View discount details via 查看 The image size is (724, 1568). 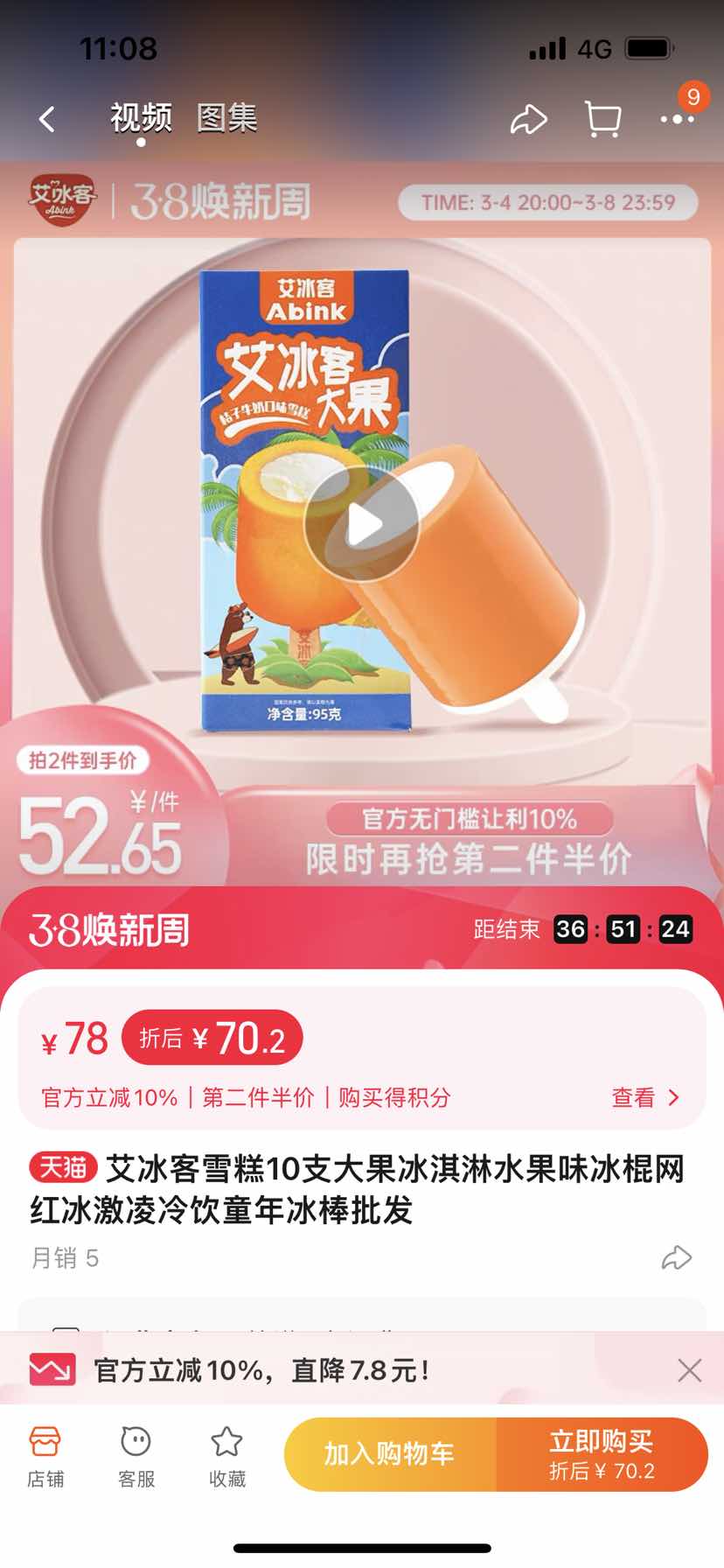(x=645, y=1097)
